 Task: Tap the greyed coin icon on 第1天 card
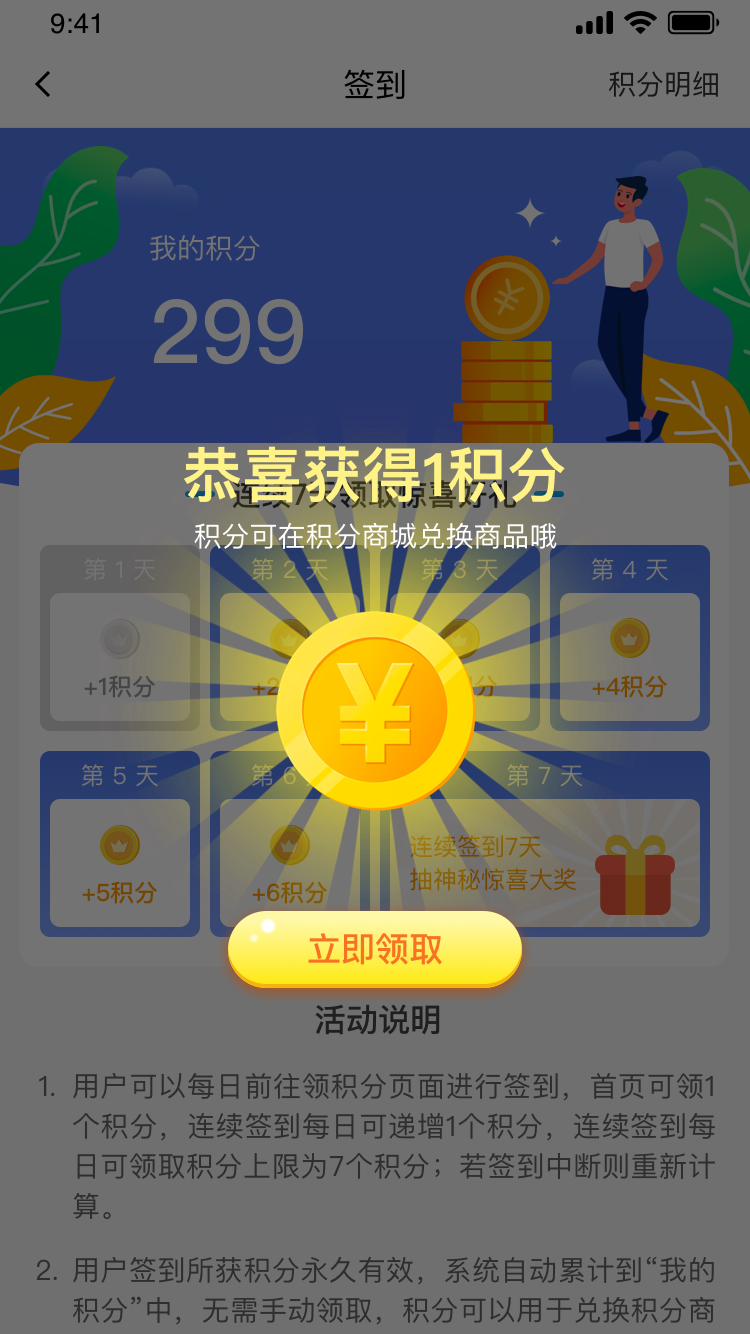click(119, 636)
